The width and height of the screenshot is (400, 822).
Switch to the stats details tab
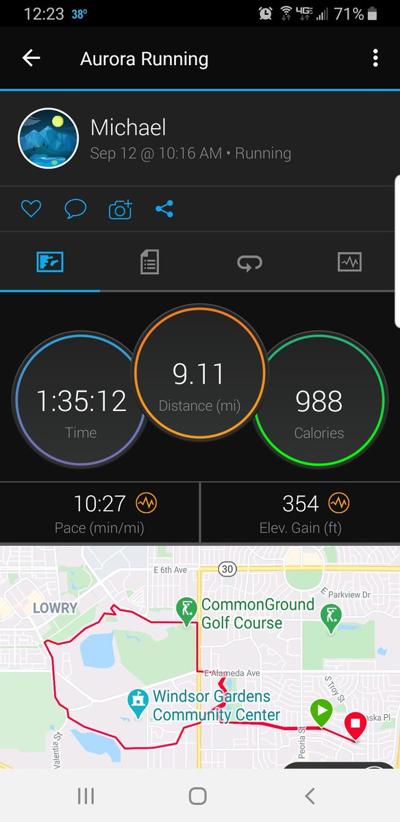[x=150, y=262]
